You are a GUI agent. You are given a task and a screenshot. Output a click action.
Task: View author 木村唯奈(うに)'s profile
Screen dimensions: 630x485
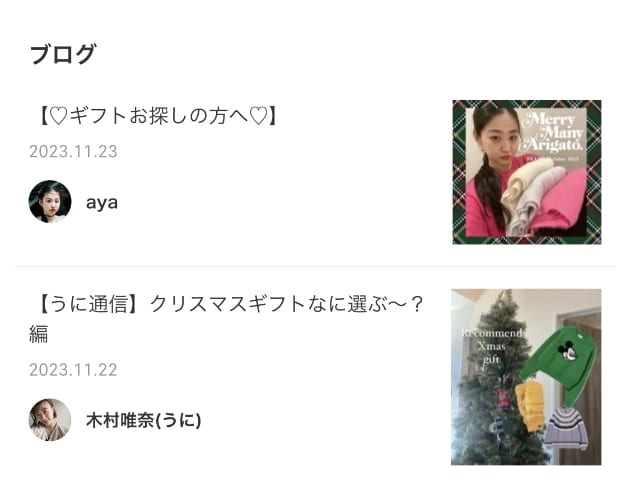[143, 420]
